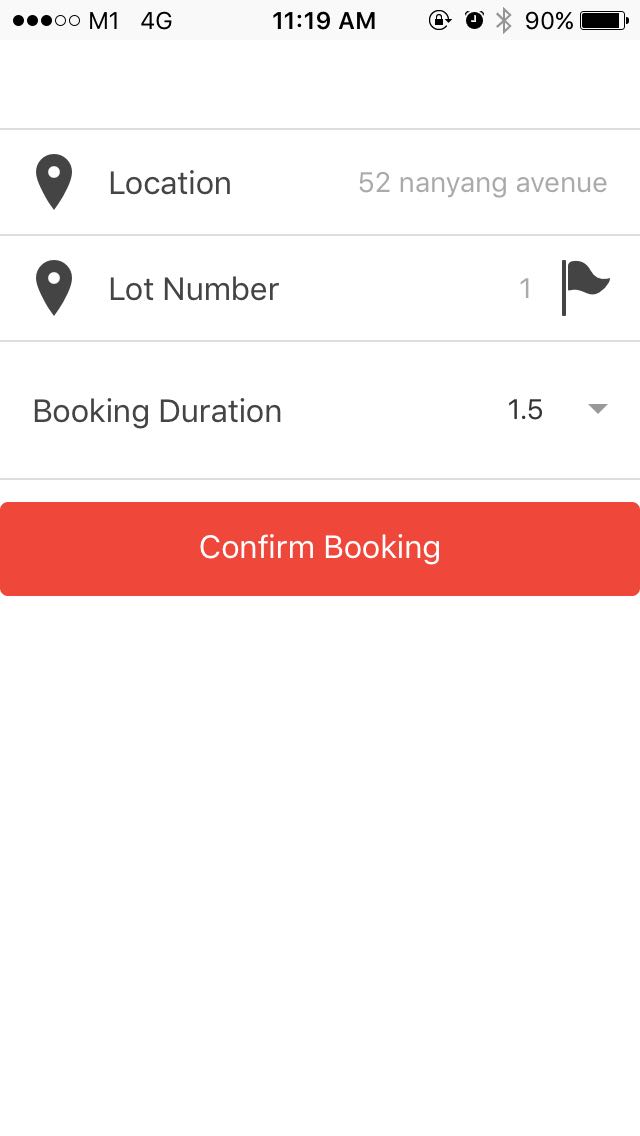Edit the Location field
This screenshot has width=640, height=1136.
click(x=482, y=183)
